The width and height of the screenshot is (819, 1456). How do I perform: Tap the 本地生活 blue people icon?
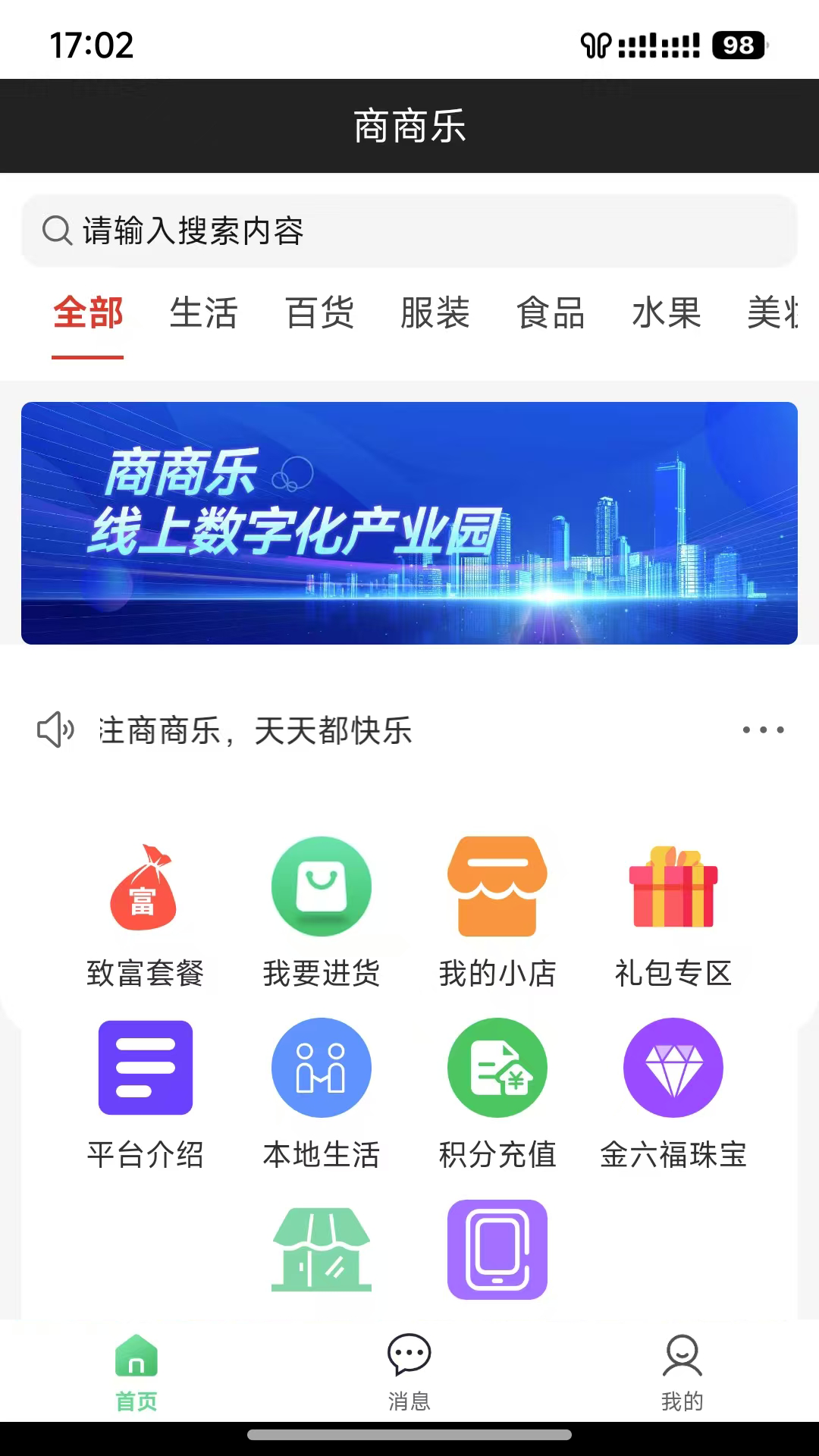pos(322,1068)
